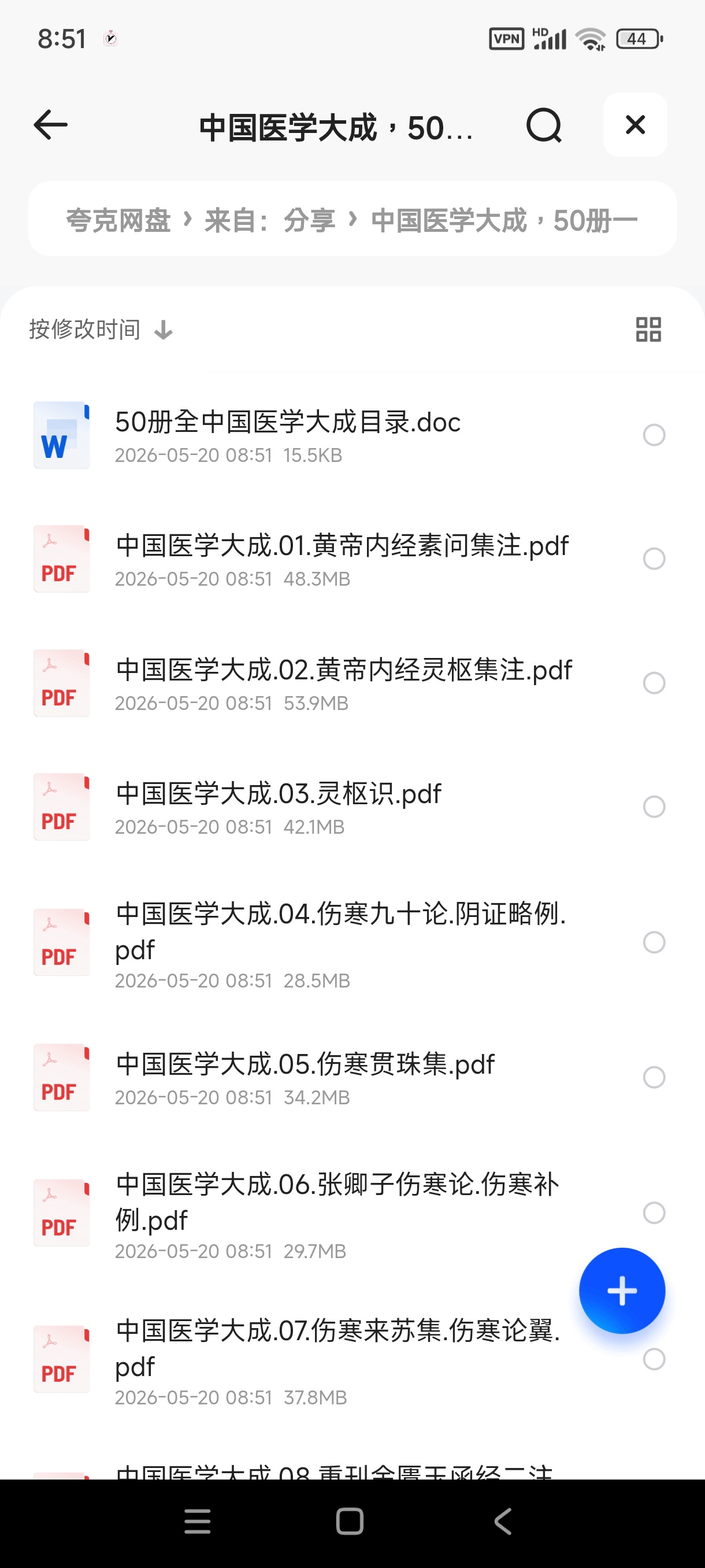Open recent apps from navigation bar
The height and width of the screenshot is (1568, 705).
197,1521
